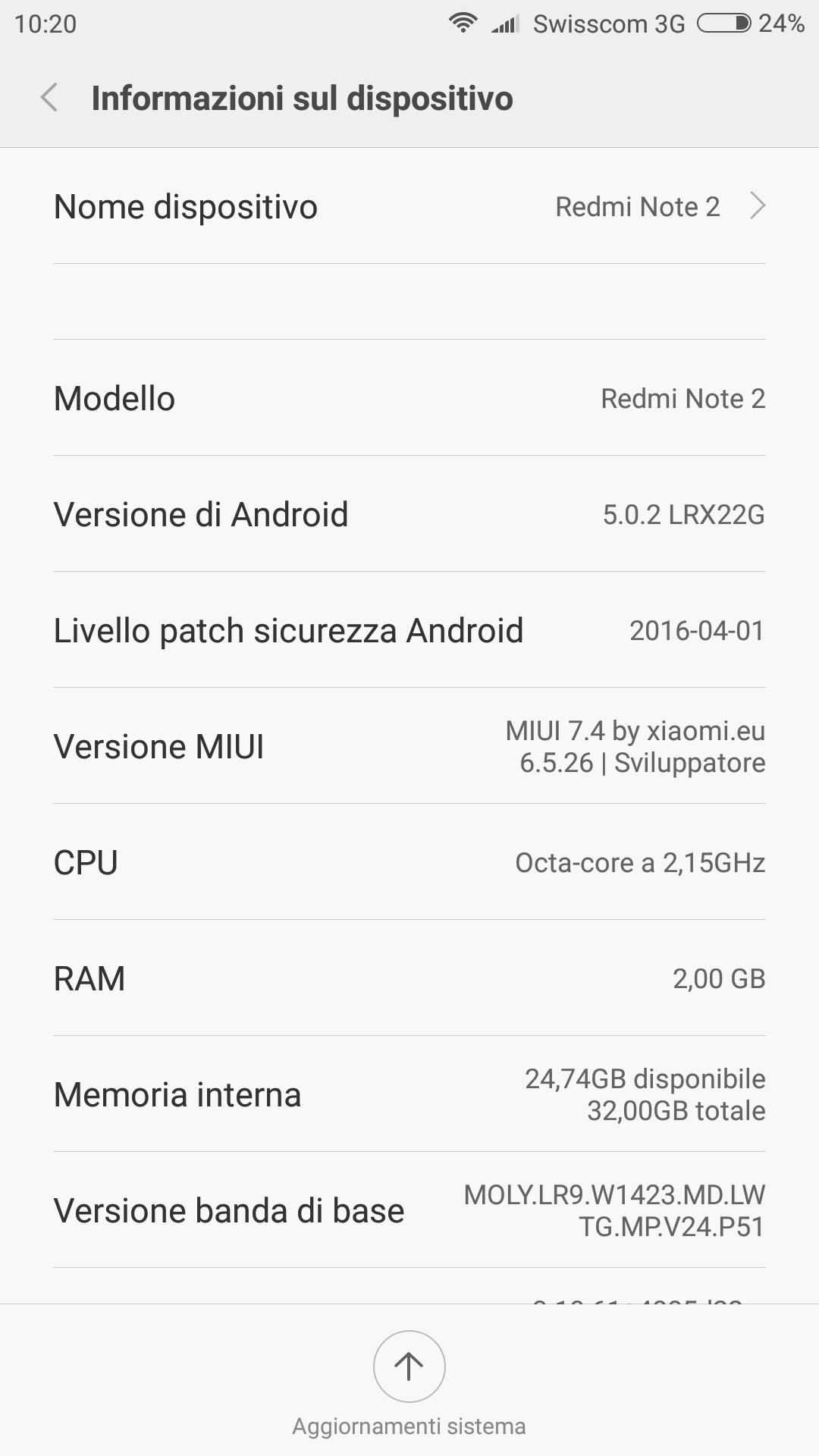Image resolution: width=819 pixels, height=1456 pixels.
Task: Select the CPU row
Action: pyautogui.click(x=409, y=862)
